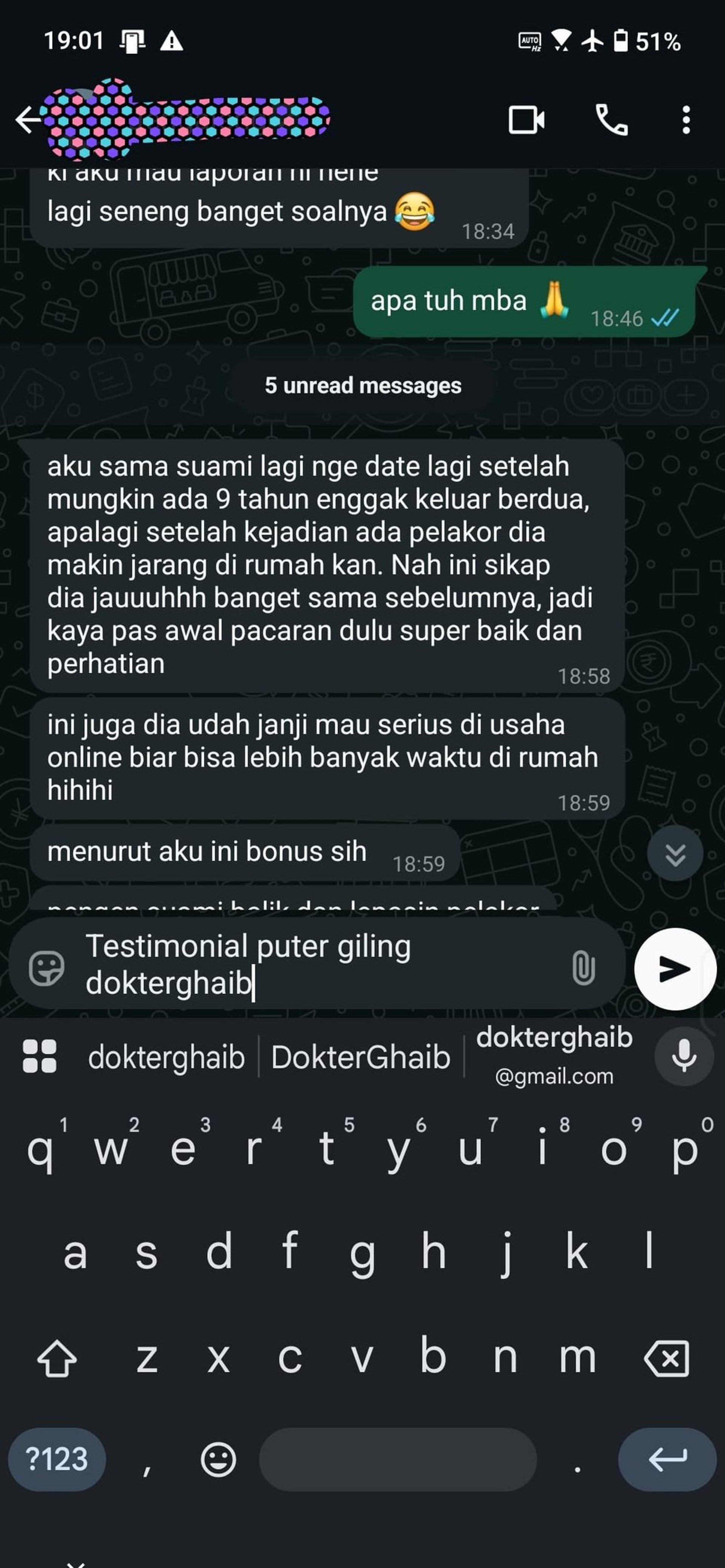Screen dimensions: 725x1568
Task: Open the keyboard emoji key
Action: pos(218,1460)
